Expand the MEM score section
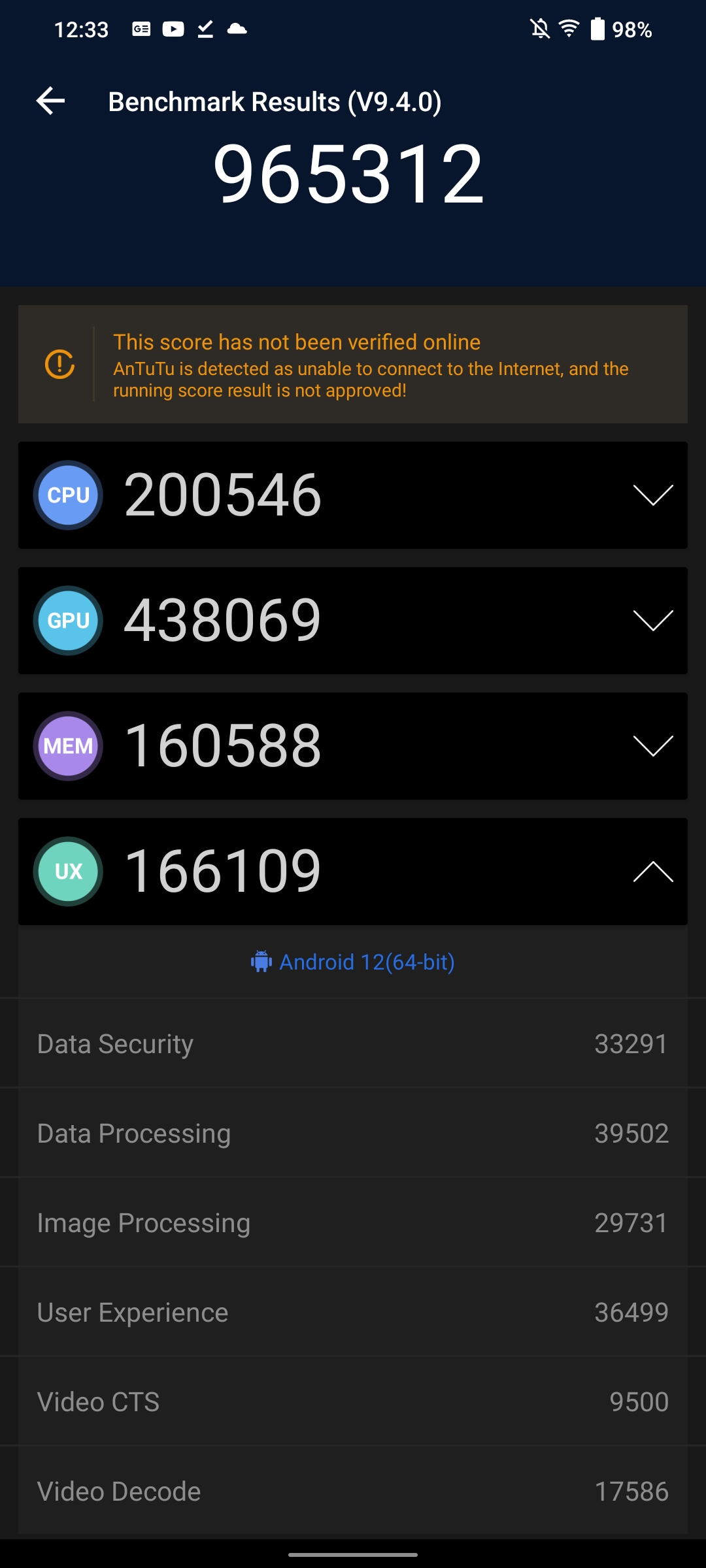706x1568 pixels. 652,746
